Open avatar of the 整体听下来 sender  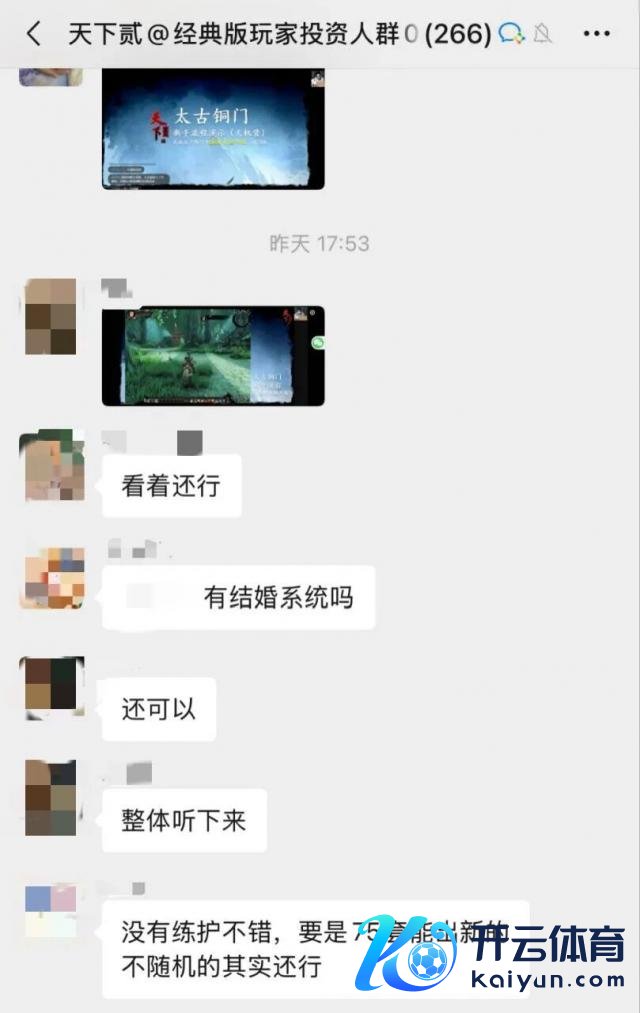click(x=52, y=798)
